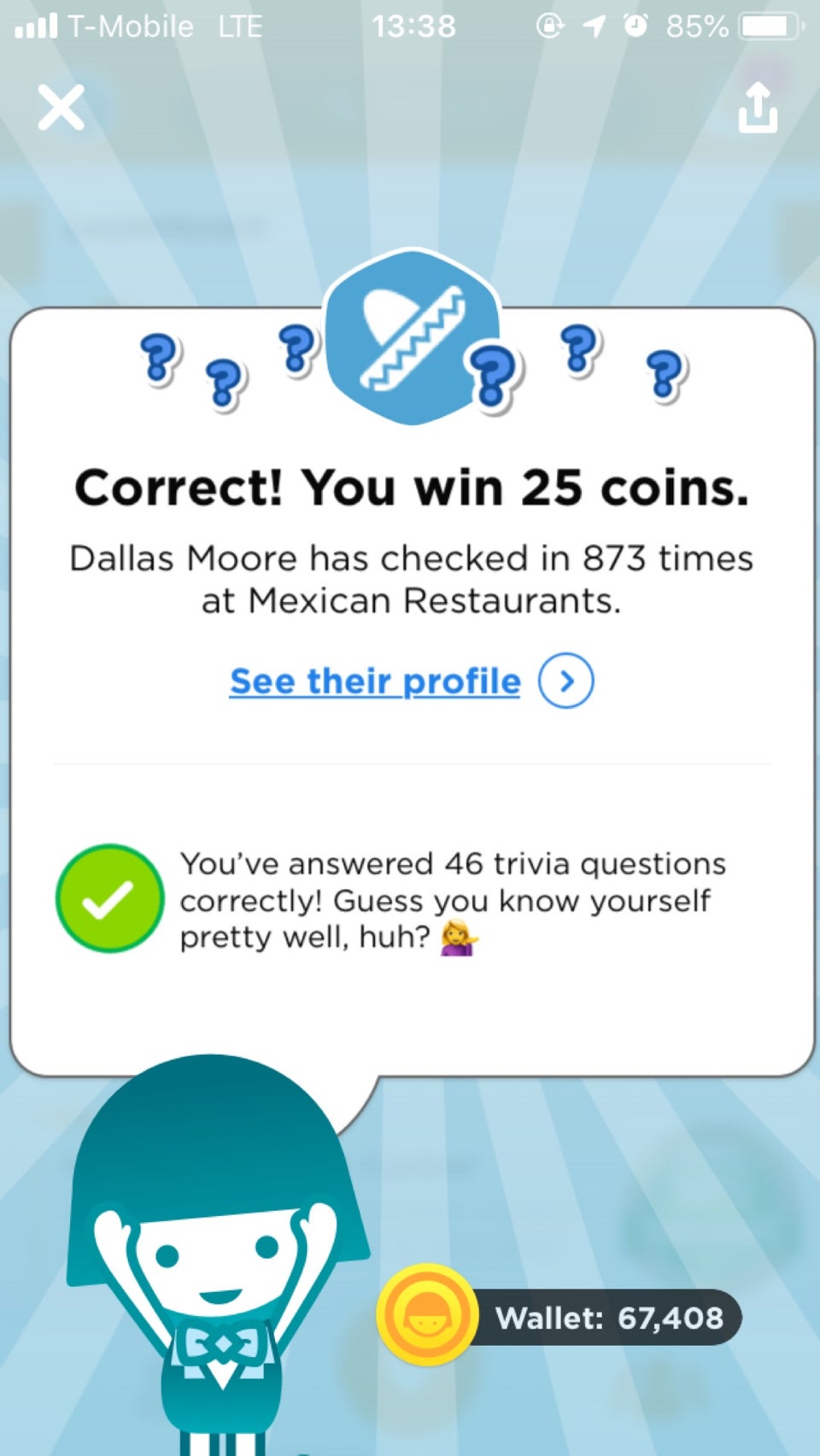
Task: Open Dallas Moore's profile via the link
Action: coord(373,681)
